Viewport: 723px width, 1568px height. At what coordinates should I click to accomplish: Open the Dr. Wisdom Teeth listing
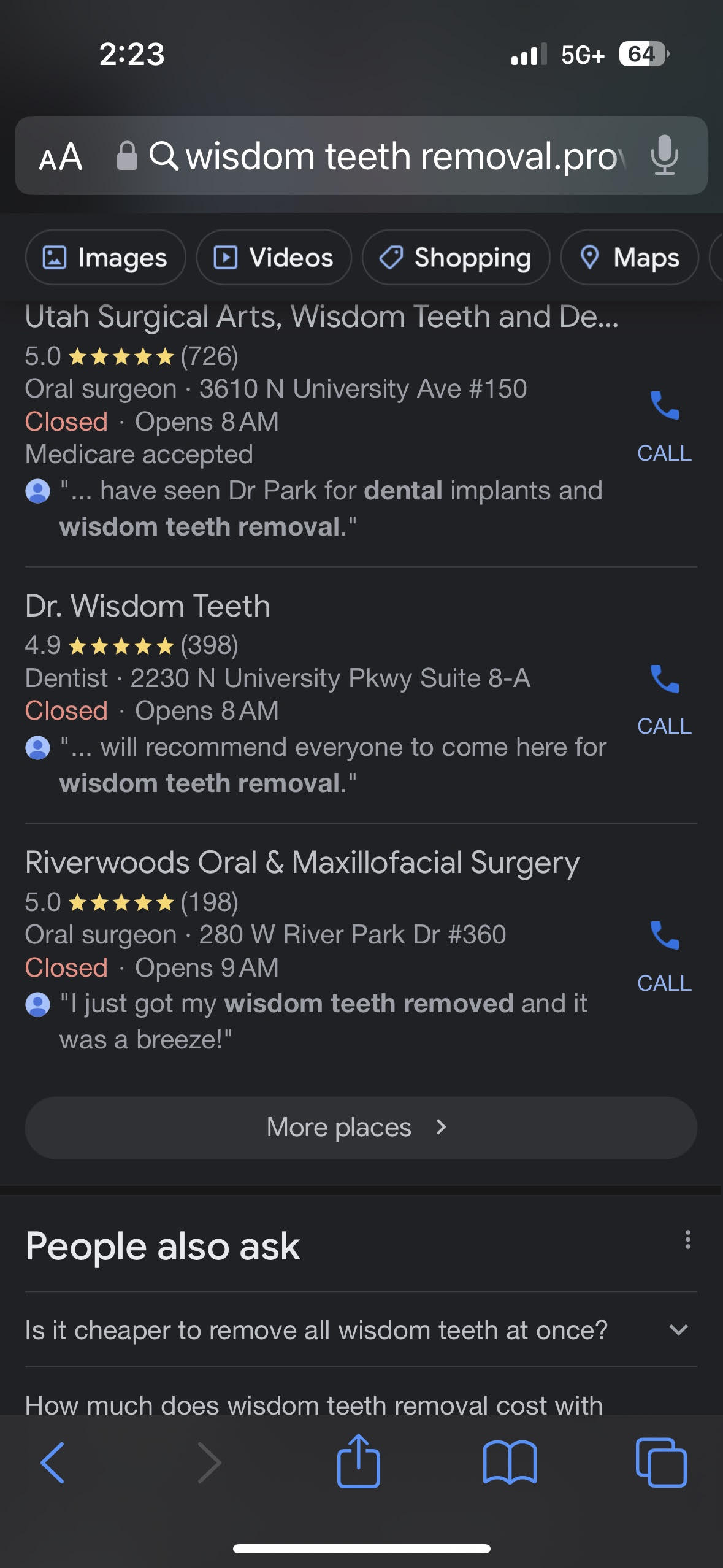click(x=148, y=605)
